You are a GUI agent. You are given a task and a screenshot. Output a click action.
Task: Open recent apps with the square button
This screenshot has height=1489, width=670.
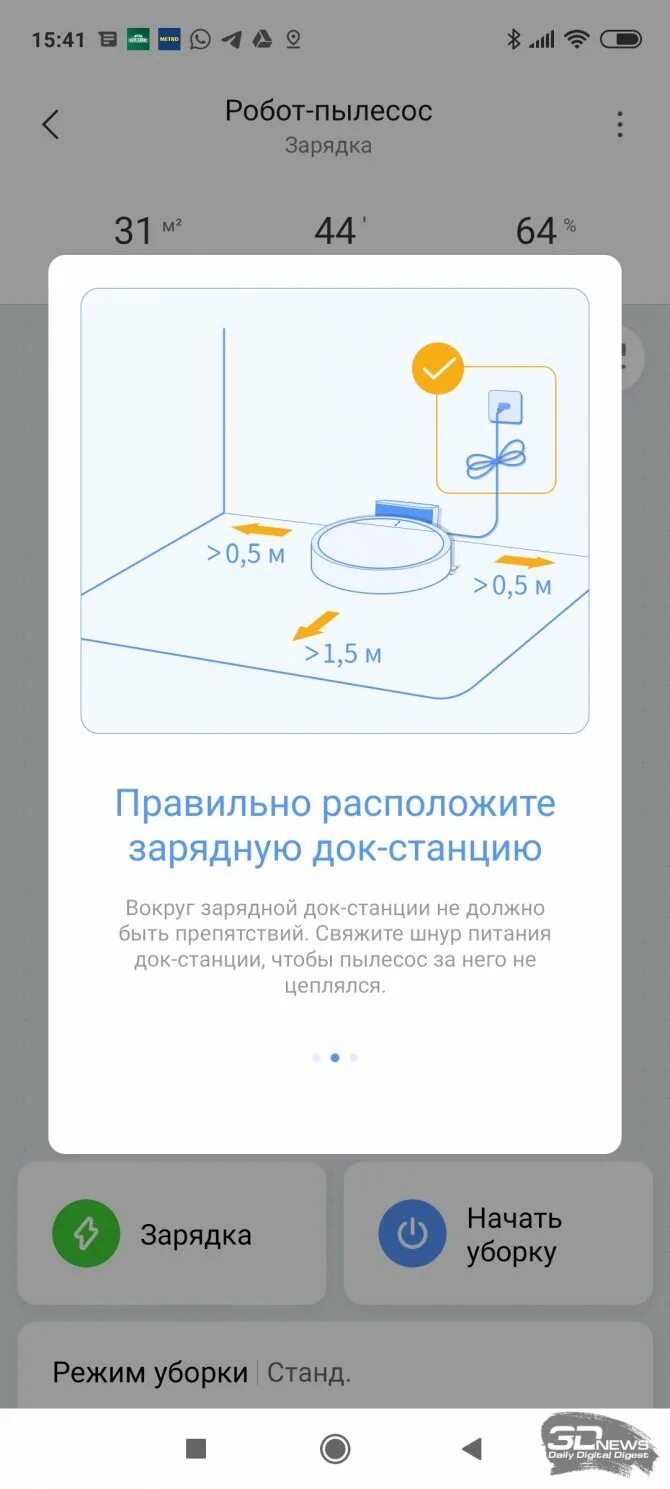196,1448
